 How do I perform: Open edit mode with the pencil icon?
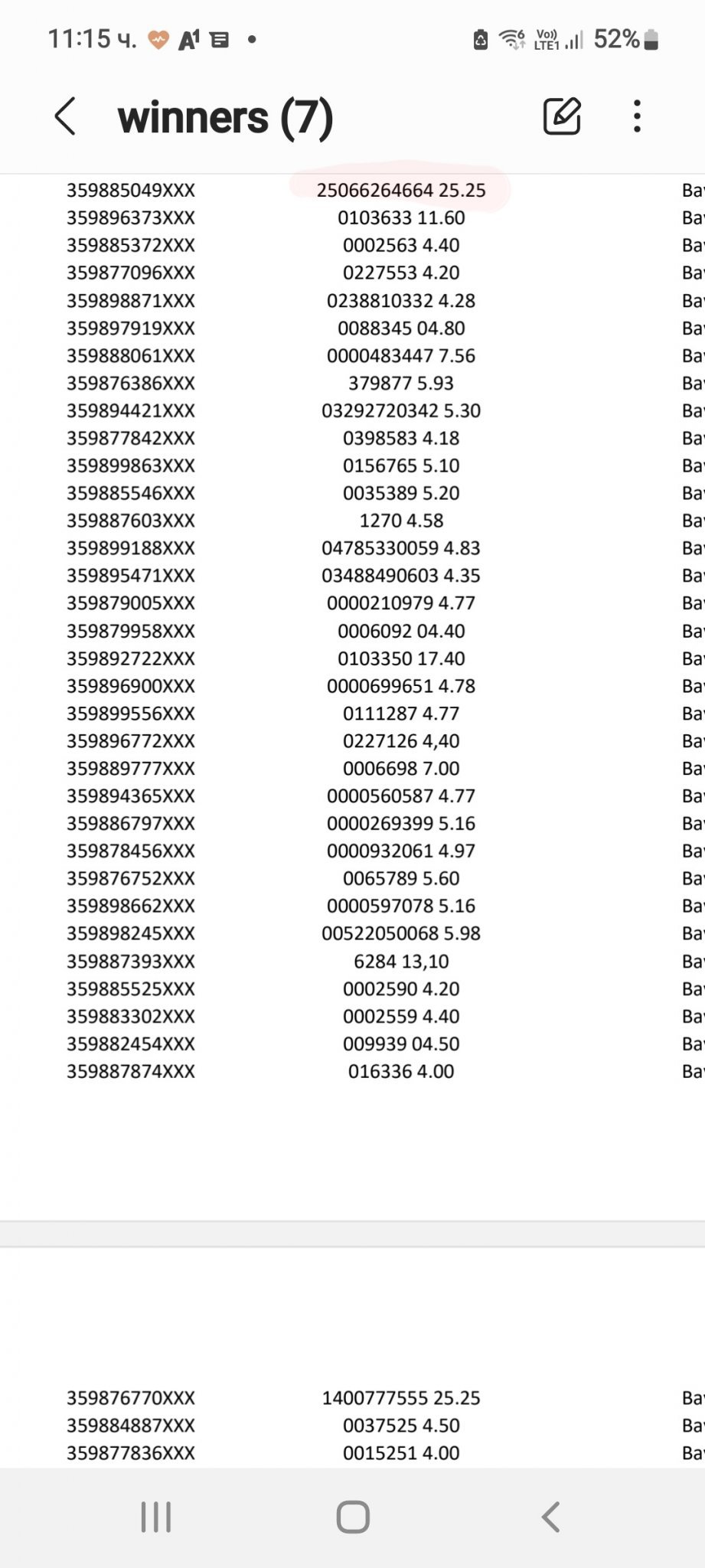pyautogui.click(x=562, y=116)
